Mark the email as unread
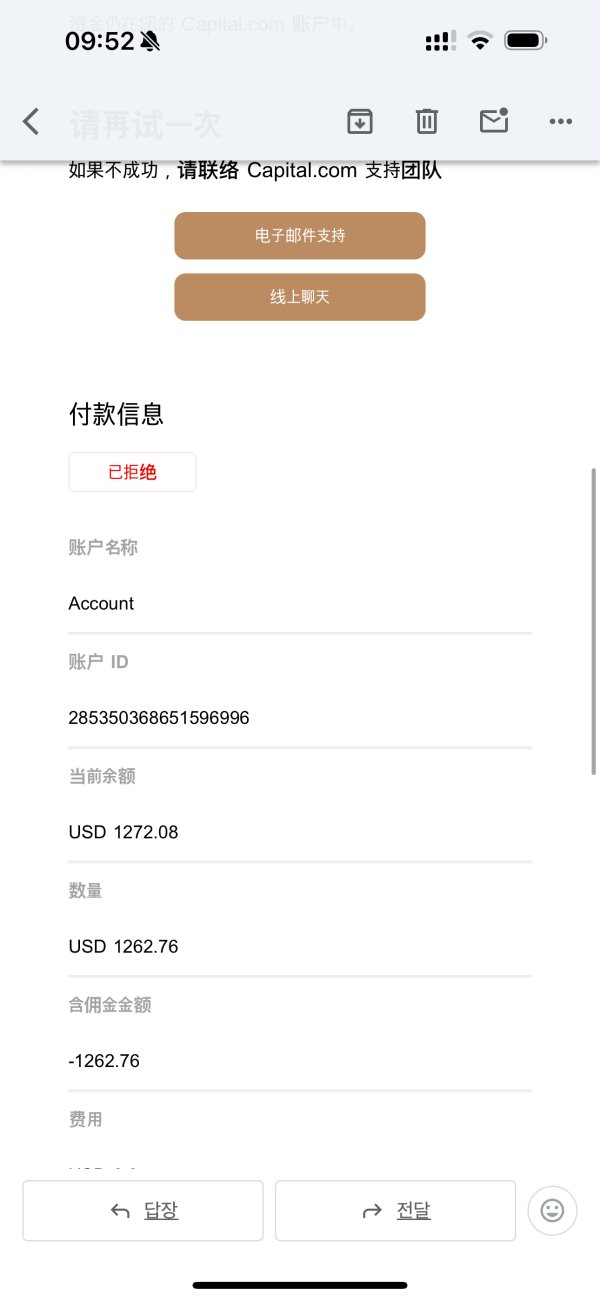This screenshot has width=600, height=1300. [494, 121]
